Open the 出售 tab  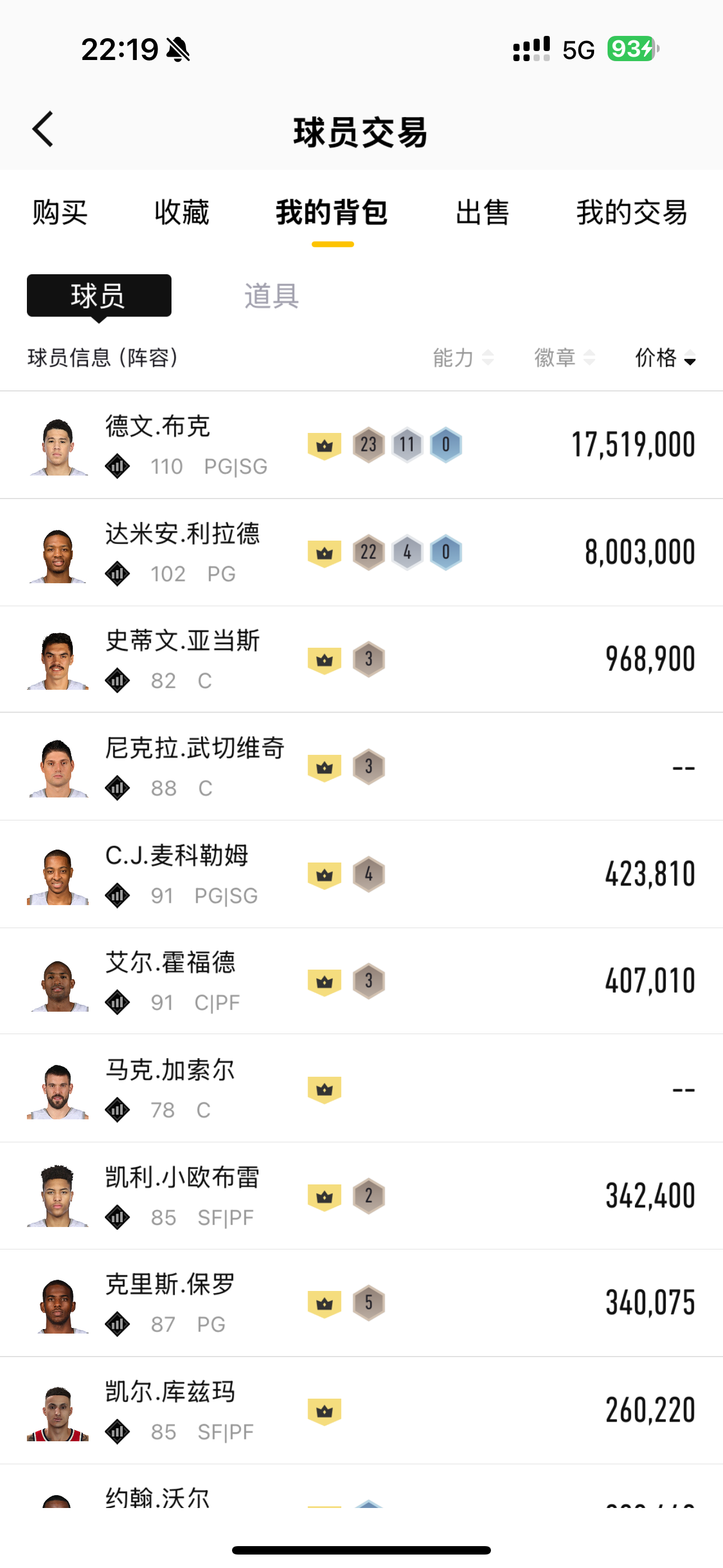pyautogui.click(x=482, y=213)
